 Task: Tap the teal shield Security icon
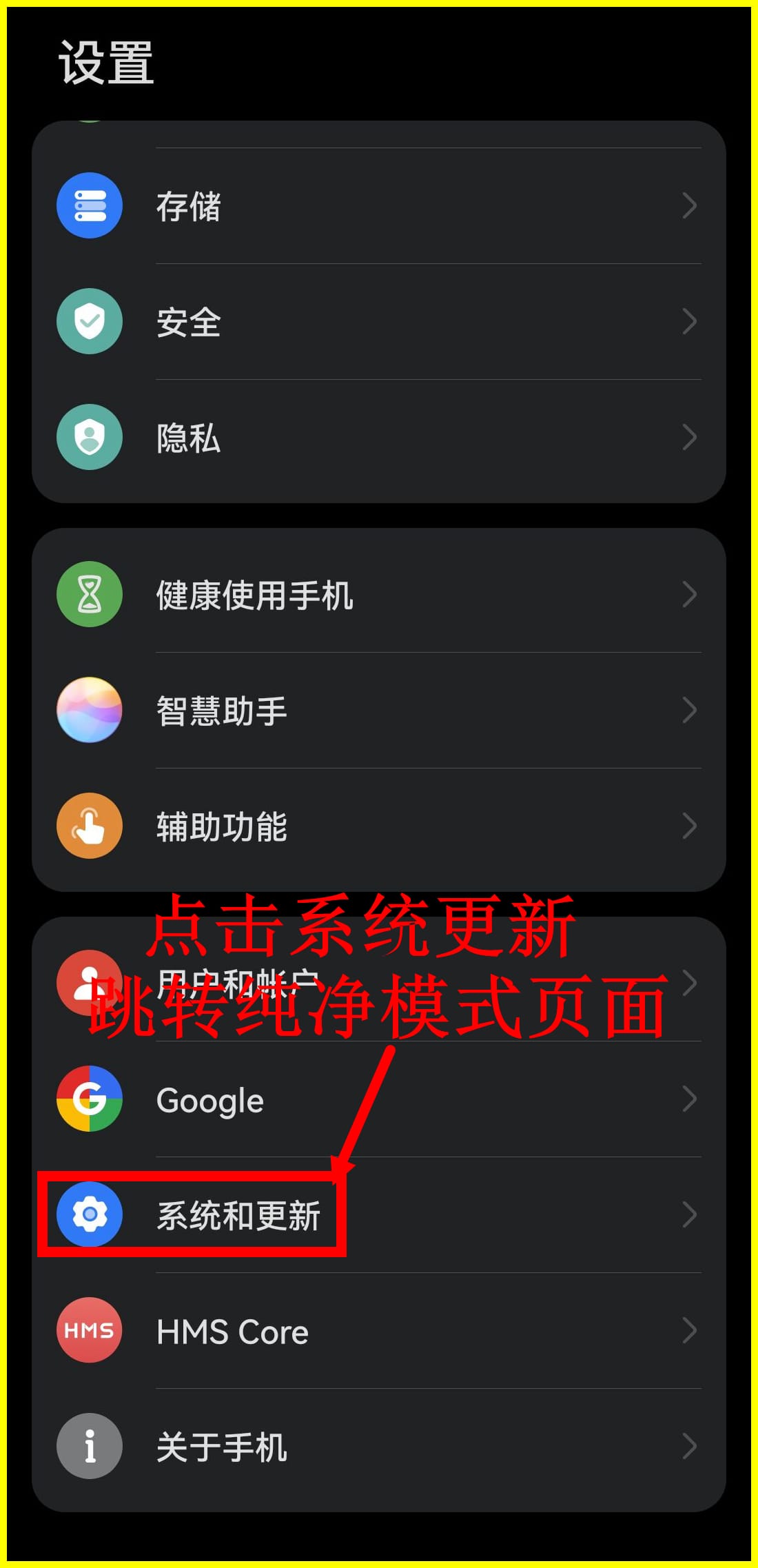click(89, 320)
